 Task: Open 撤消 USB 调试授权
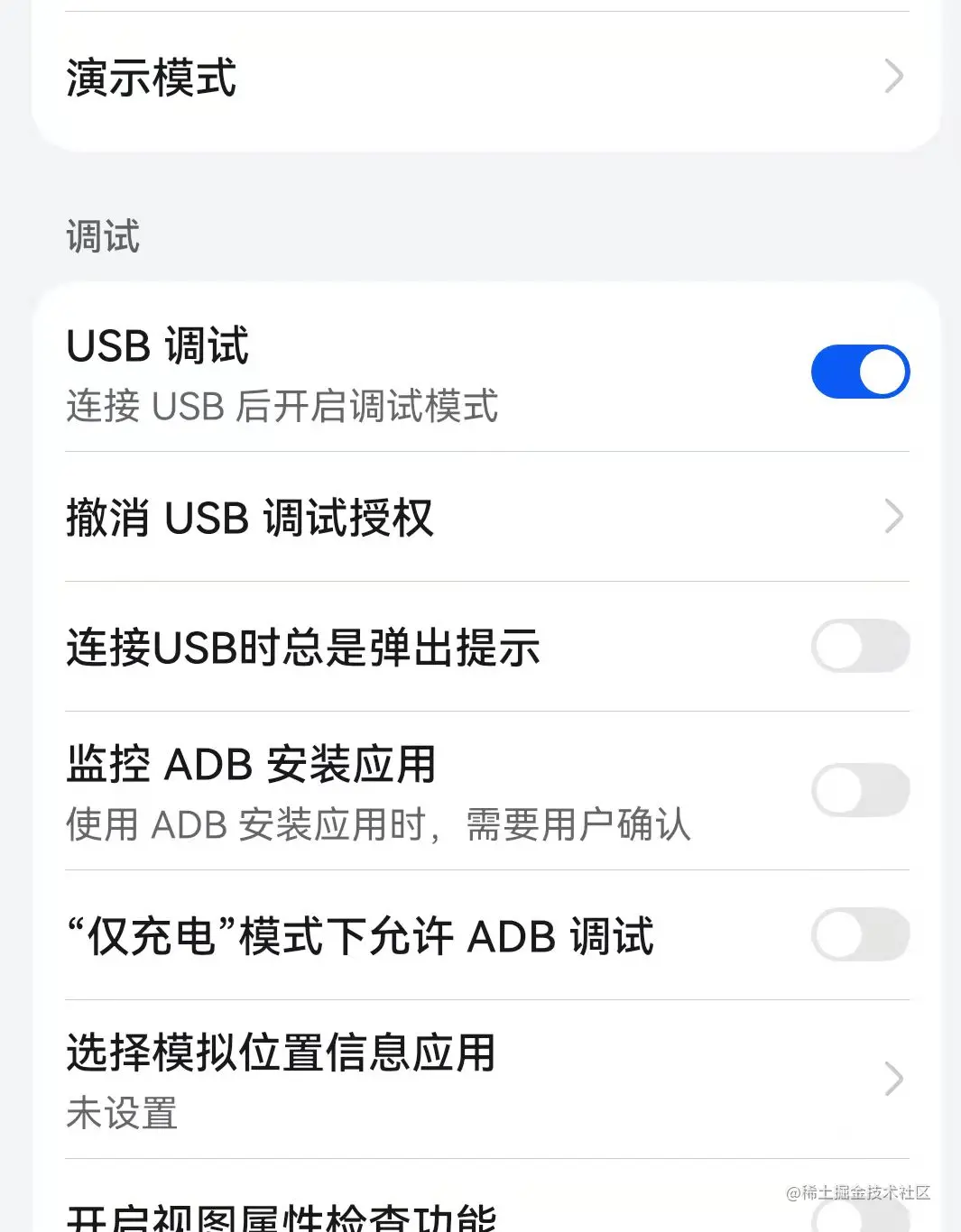point(485,518)
